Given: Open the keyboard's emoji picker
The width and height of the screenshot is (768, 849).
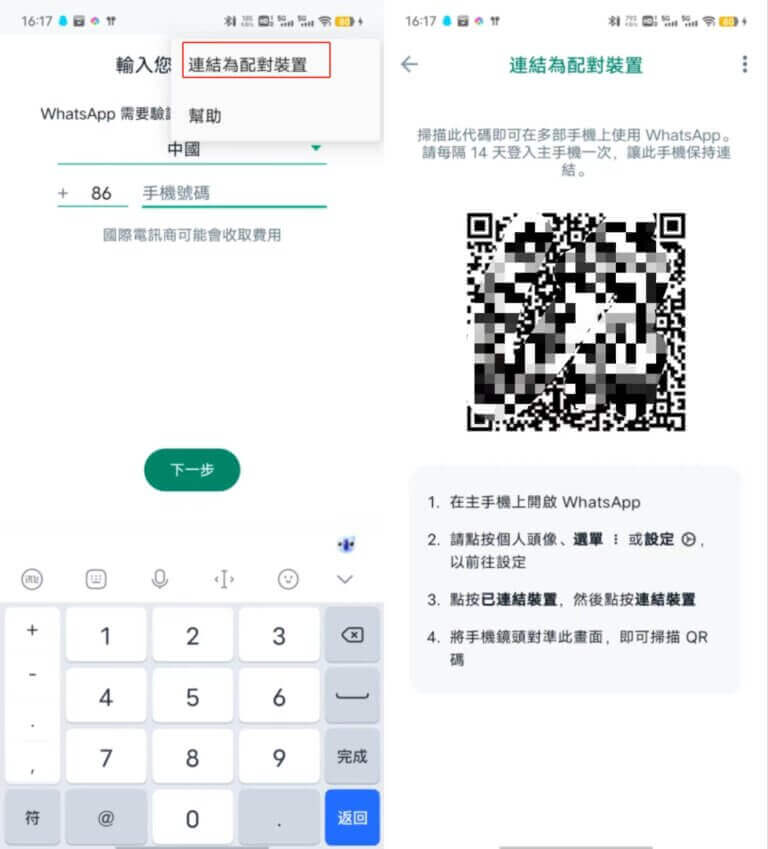Looking at the screenshot, I should pos(288,578).
